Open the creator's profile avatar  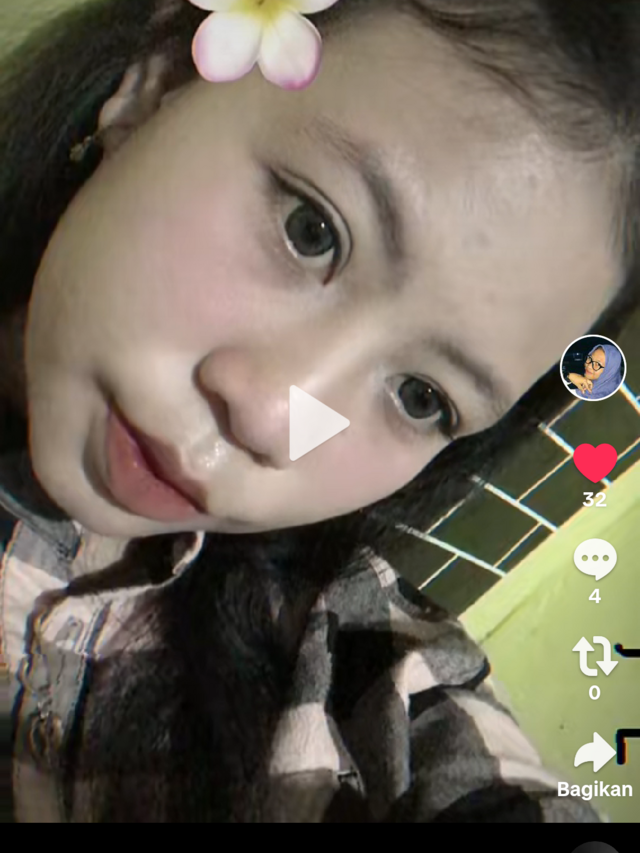click(592, 368)
